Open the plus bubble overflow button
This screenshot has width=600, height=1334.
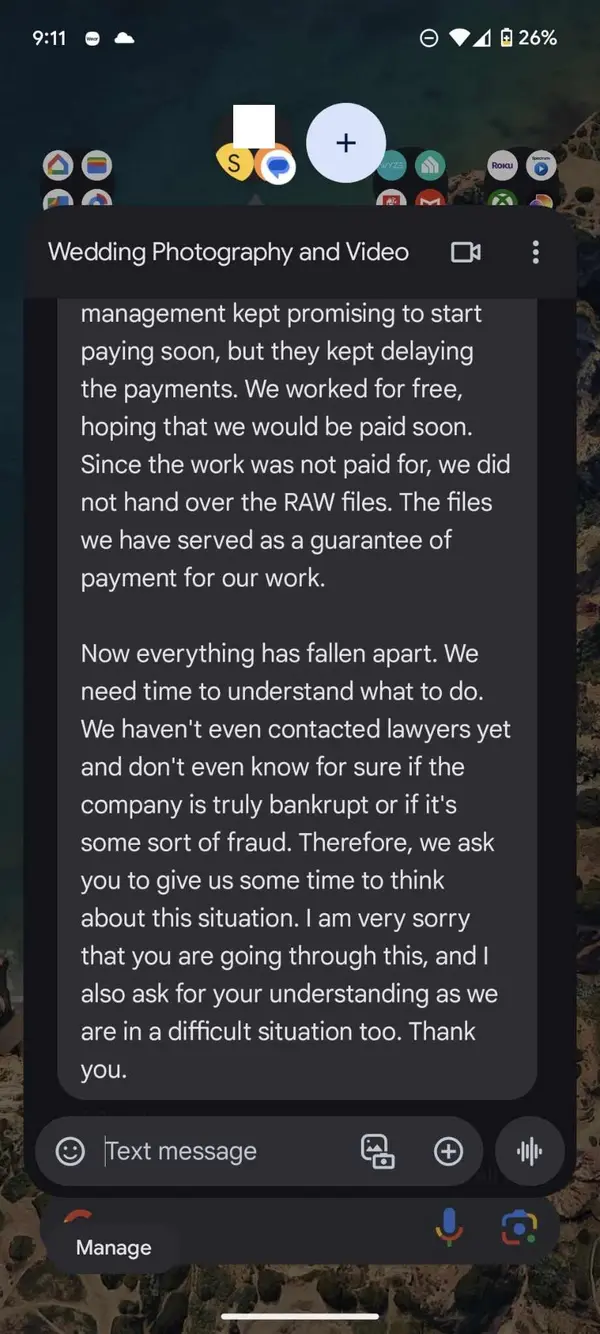click(346, 143)
